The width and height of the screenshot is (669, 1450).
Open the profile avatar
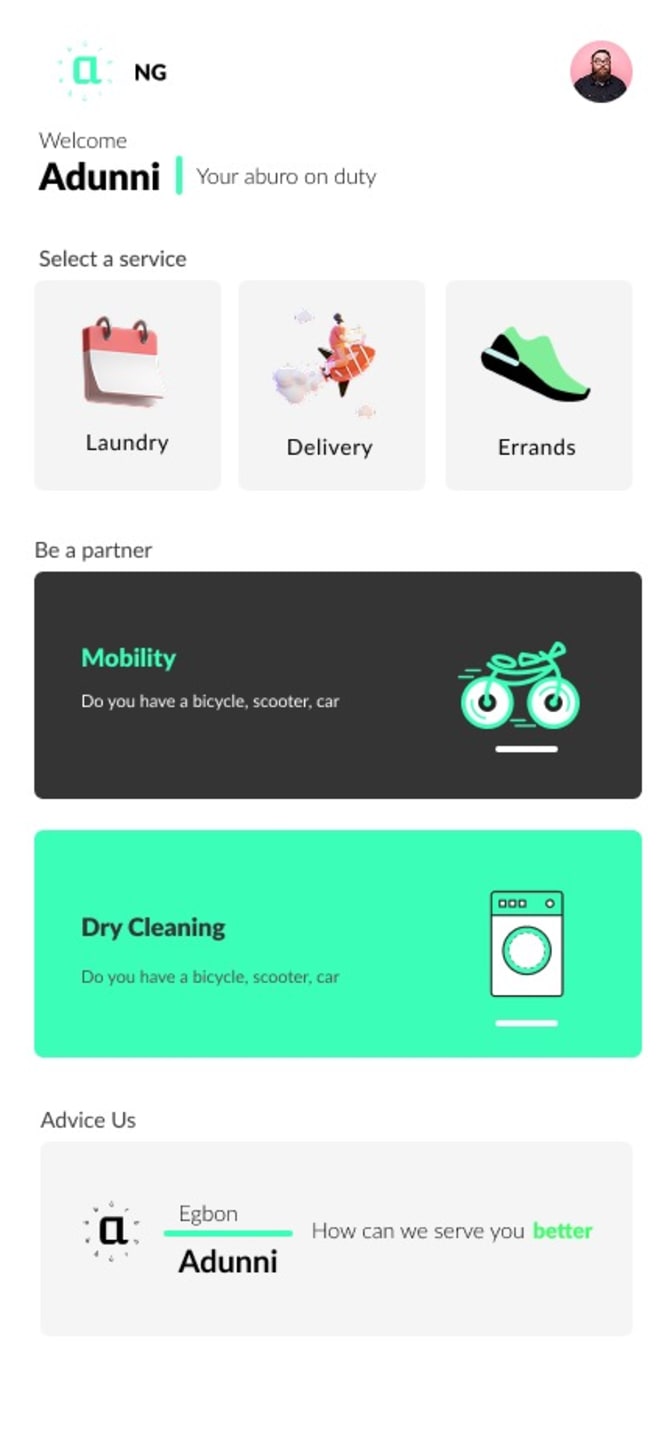tap(601, 72)
